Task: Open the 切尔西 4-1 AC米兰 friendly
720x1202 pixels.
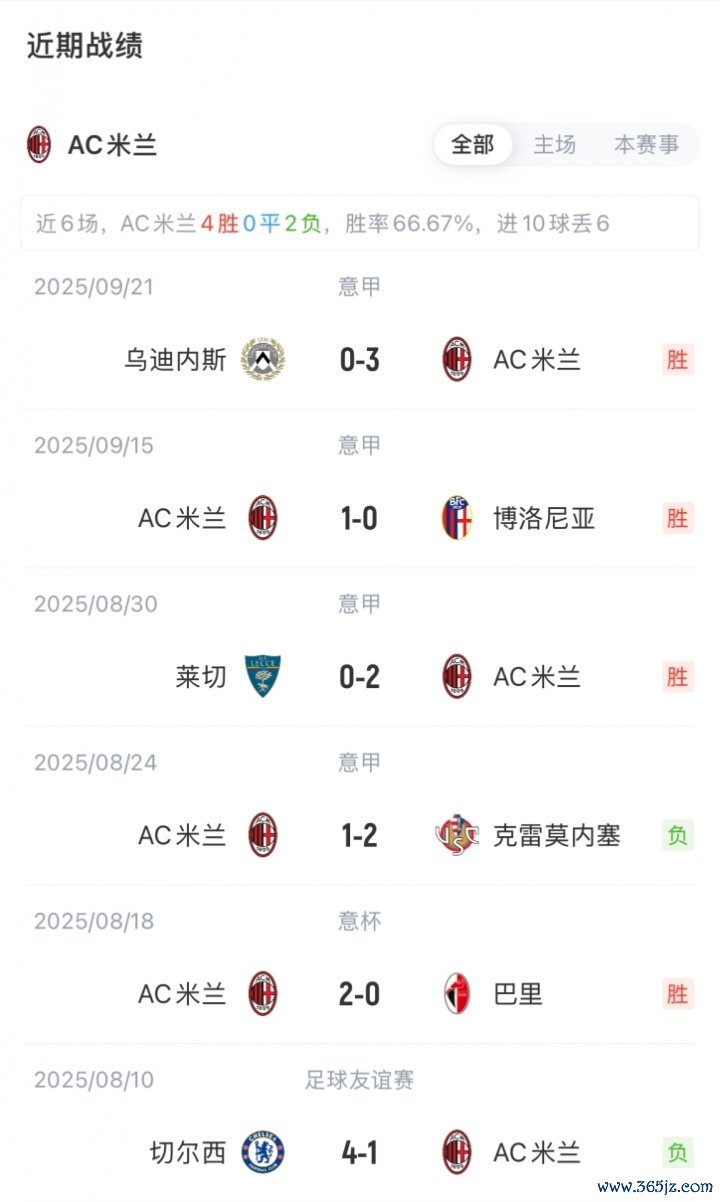Action: 360,1153
